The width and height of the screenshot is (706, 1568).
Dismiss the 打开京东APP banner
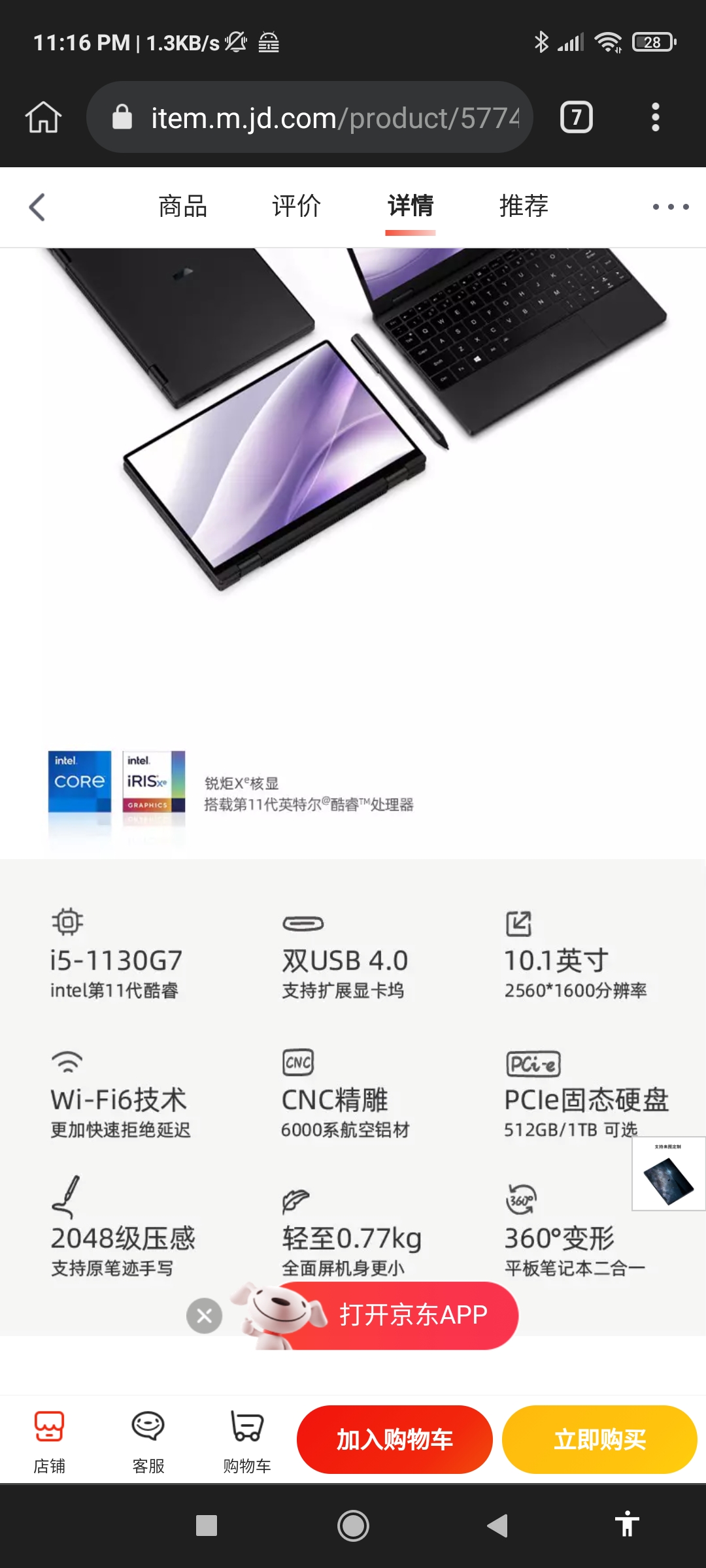coord(204,1316)
